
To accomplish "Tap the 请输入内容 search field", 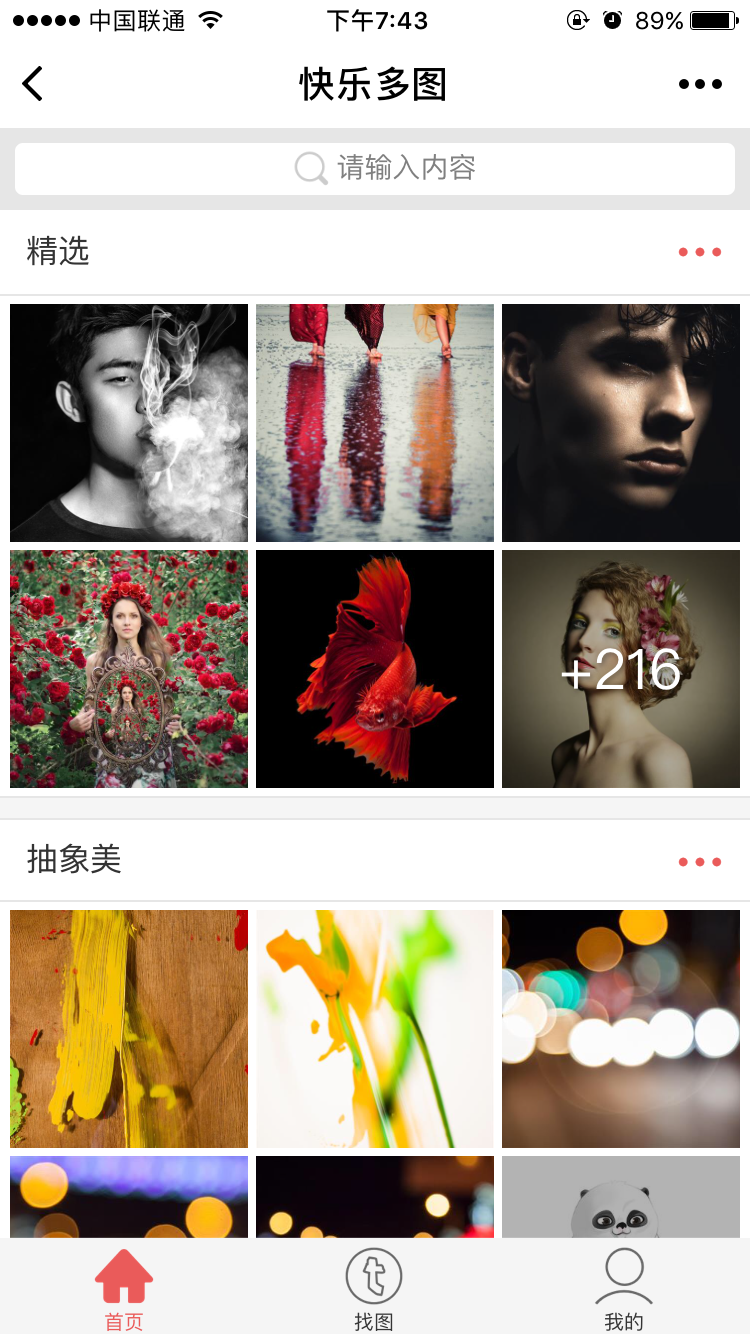I will click(375, 168).
